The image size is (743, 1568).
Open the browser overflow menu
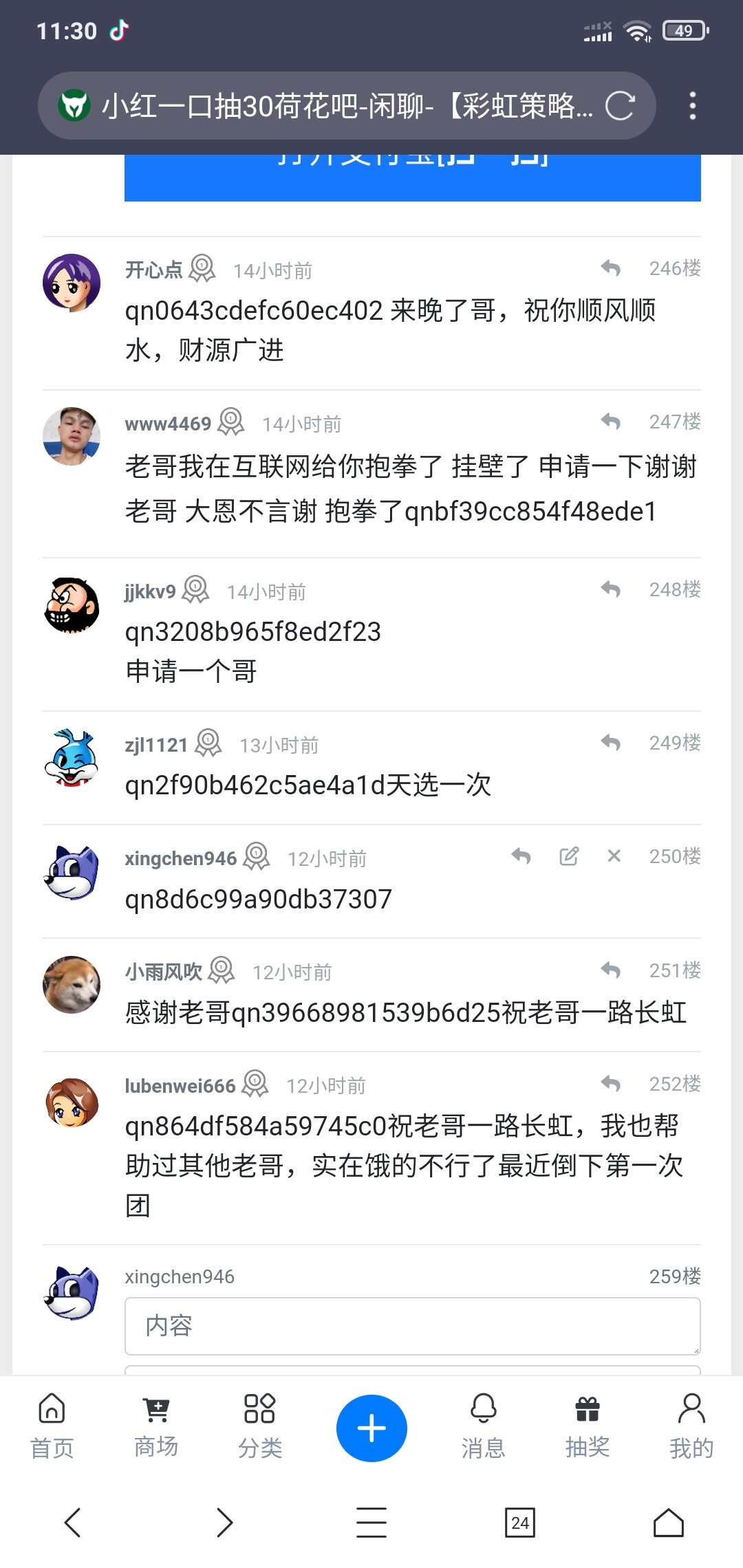point(692,107)
